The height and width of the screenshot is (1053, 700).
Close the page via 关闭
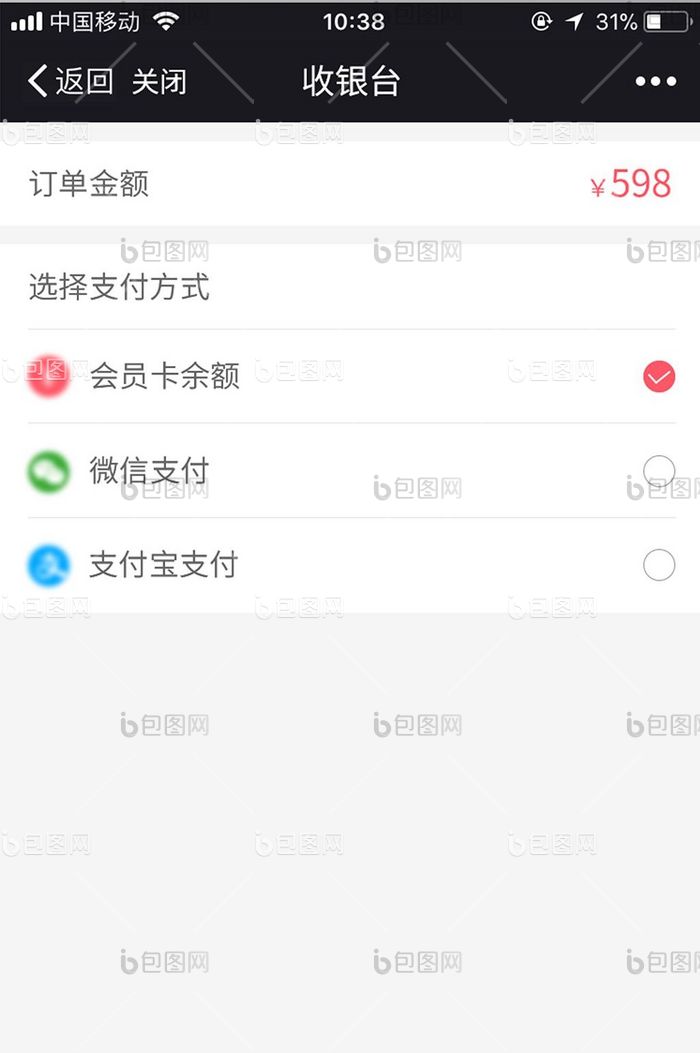pos(159,81)
